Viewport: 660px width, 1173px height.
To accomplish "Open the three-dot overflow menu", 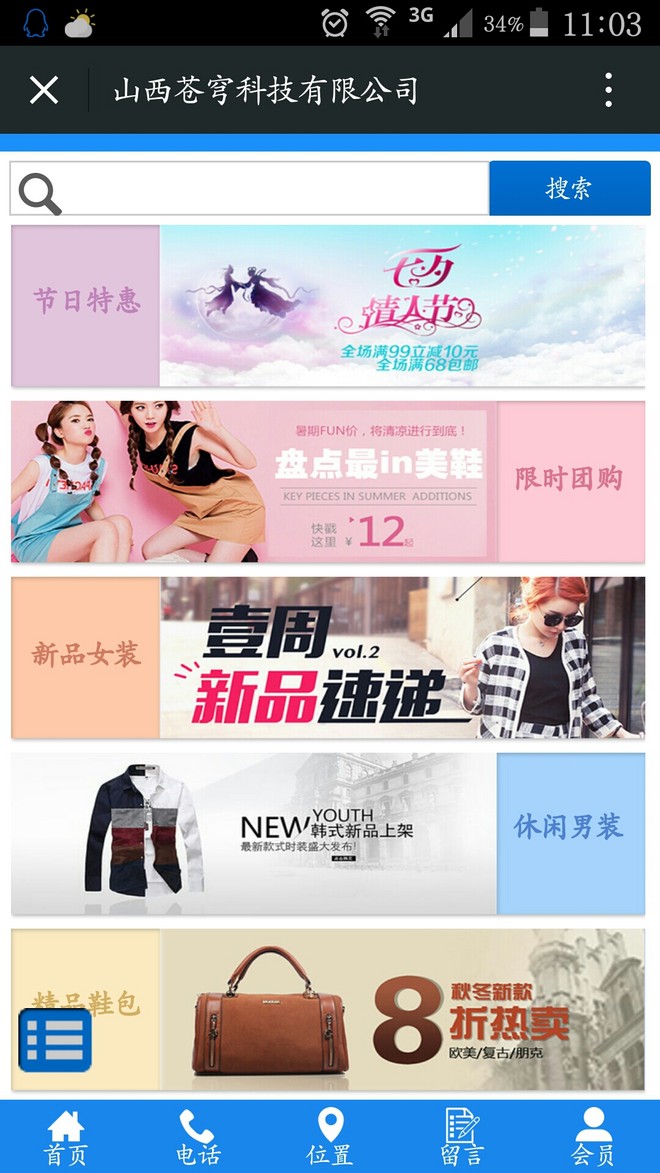I will 608,91.
